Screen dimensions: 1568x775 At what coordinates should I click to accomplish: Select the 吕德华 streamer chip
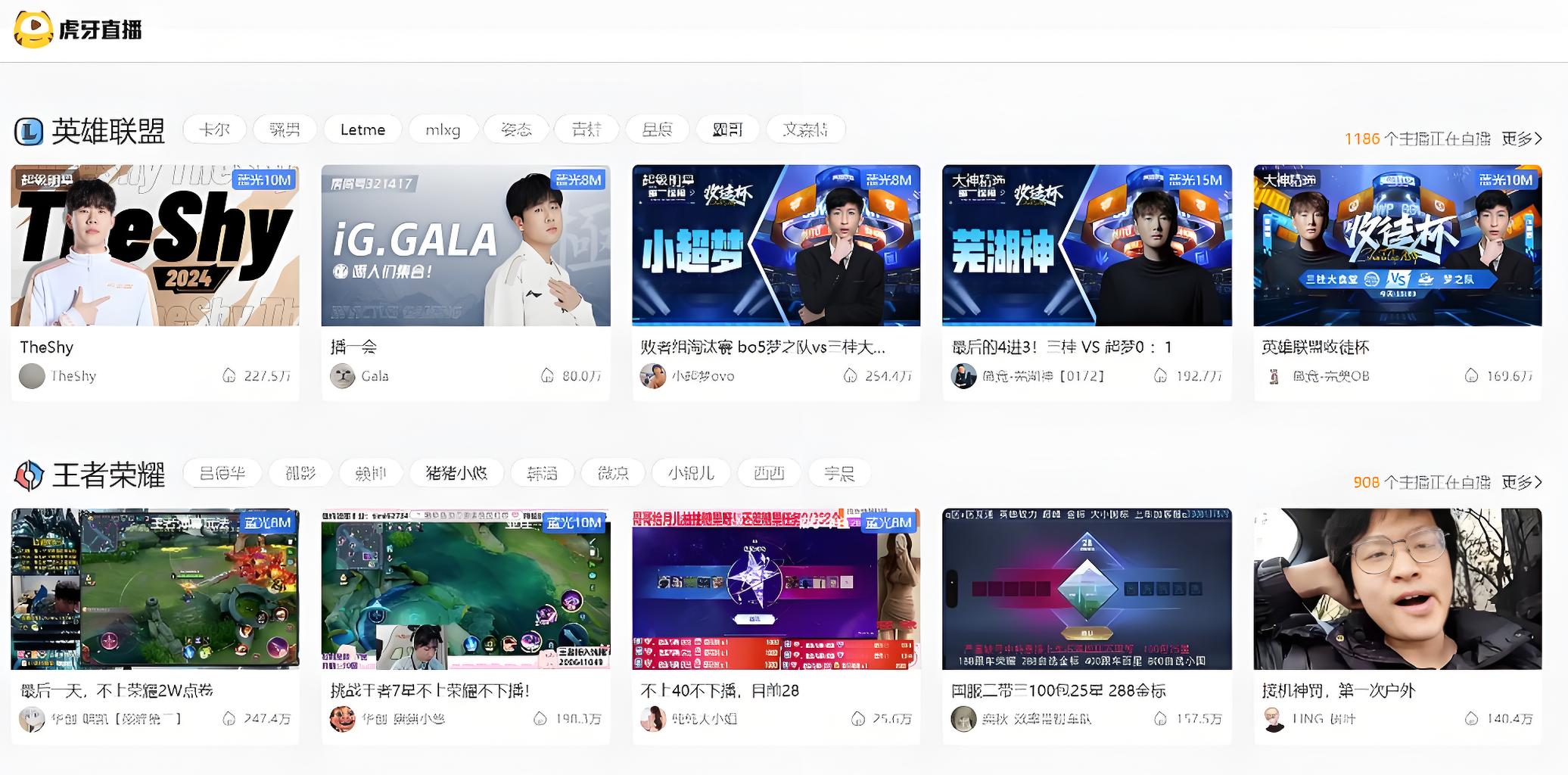[222, 473]
